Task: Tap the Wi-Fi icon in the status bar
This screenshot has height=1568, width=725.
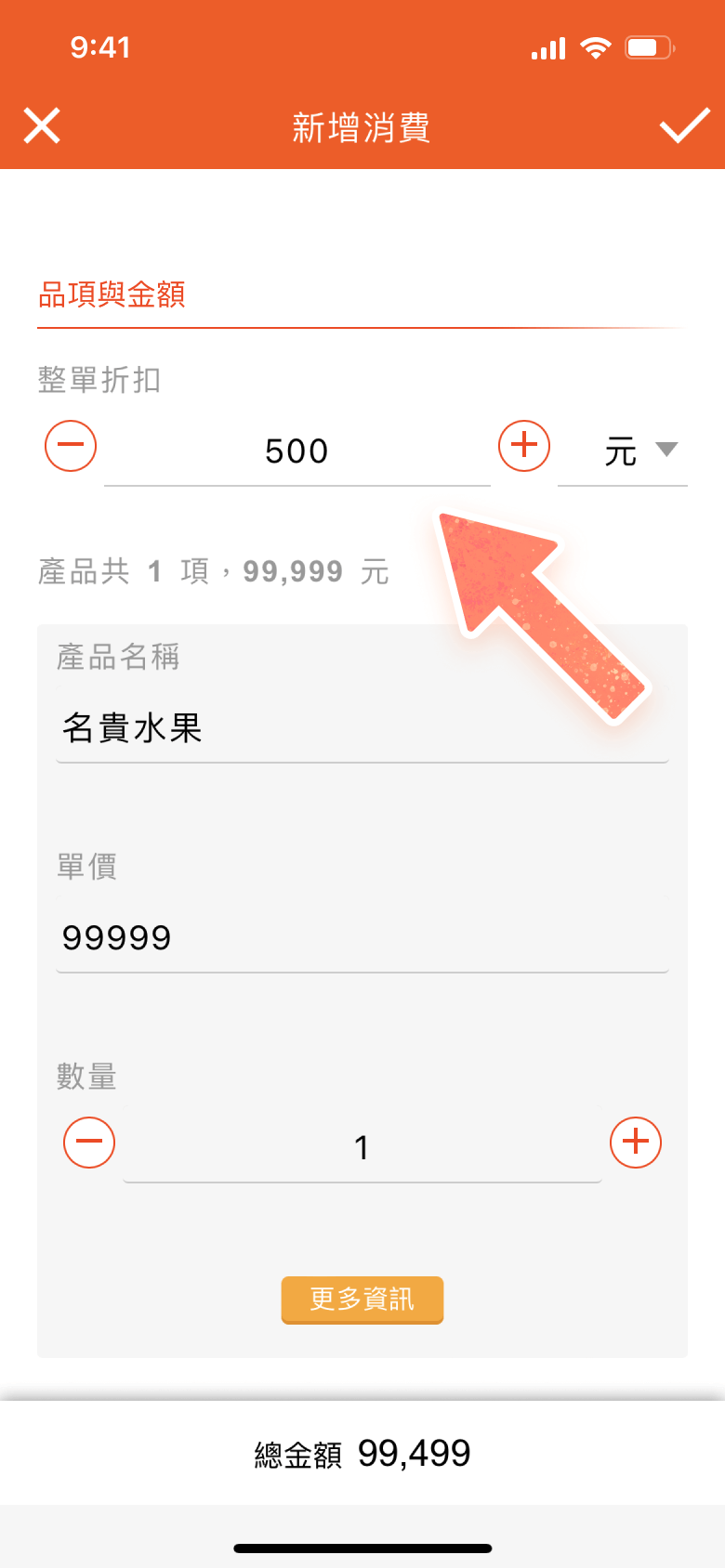Action: point(595,47)
